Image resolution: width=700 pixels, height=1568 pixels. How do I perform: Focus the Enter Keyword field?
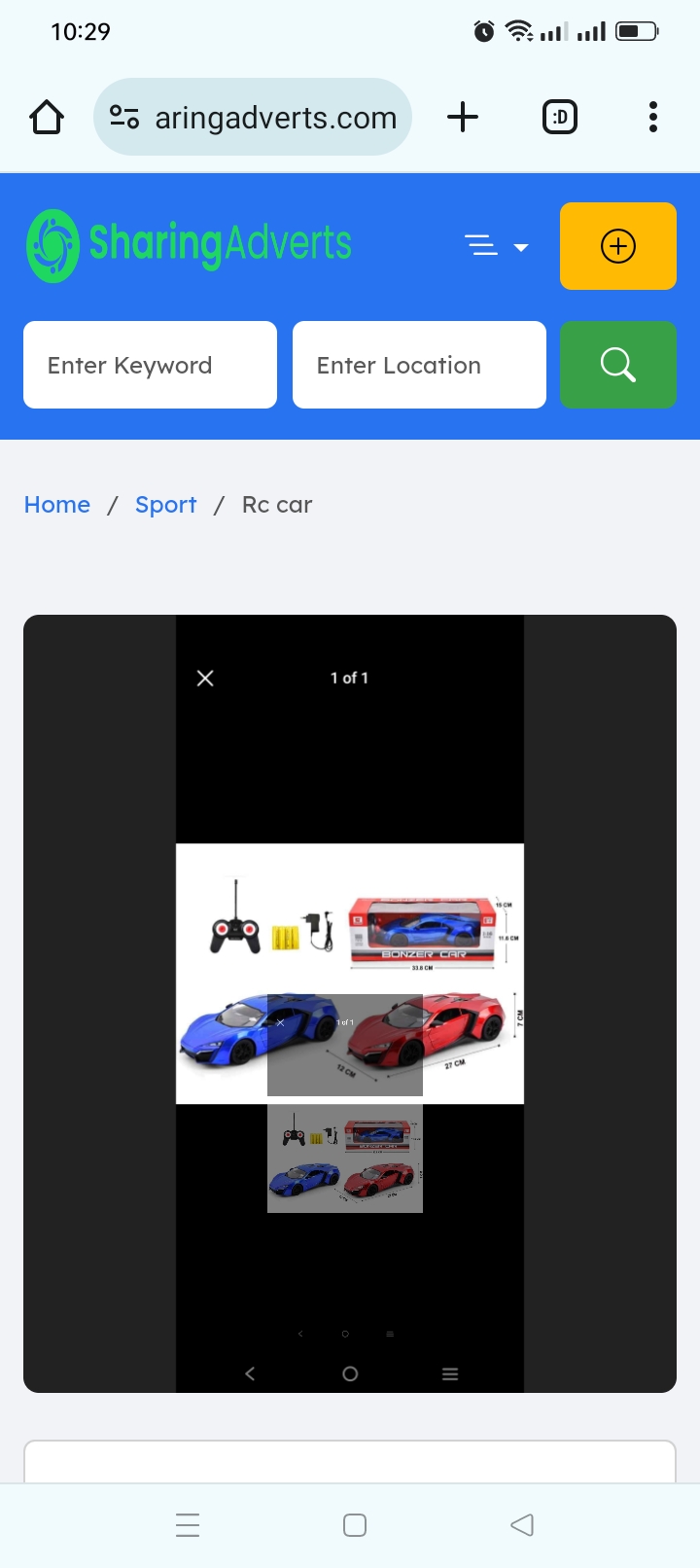pos(150,365)
